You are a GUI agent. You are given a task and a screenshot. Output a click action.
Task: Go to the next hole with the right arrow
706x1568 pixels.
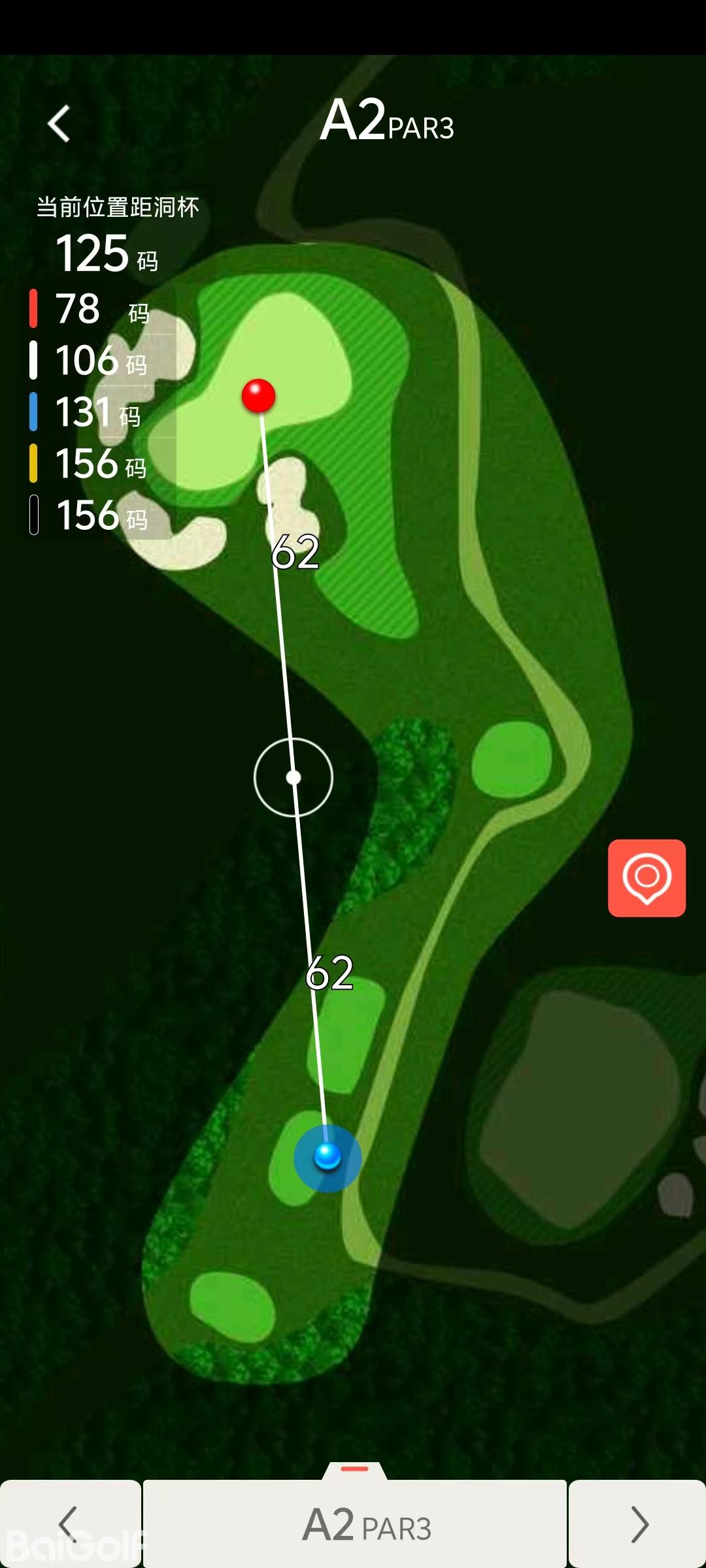637,1524
